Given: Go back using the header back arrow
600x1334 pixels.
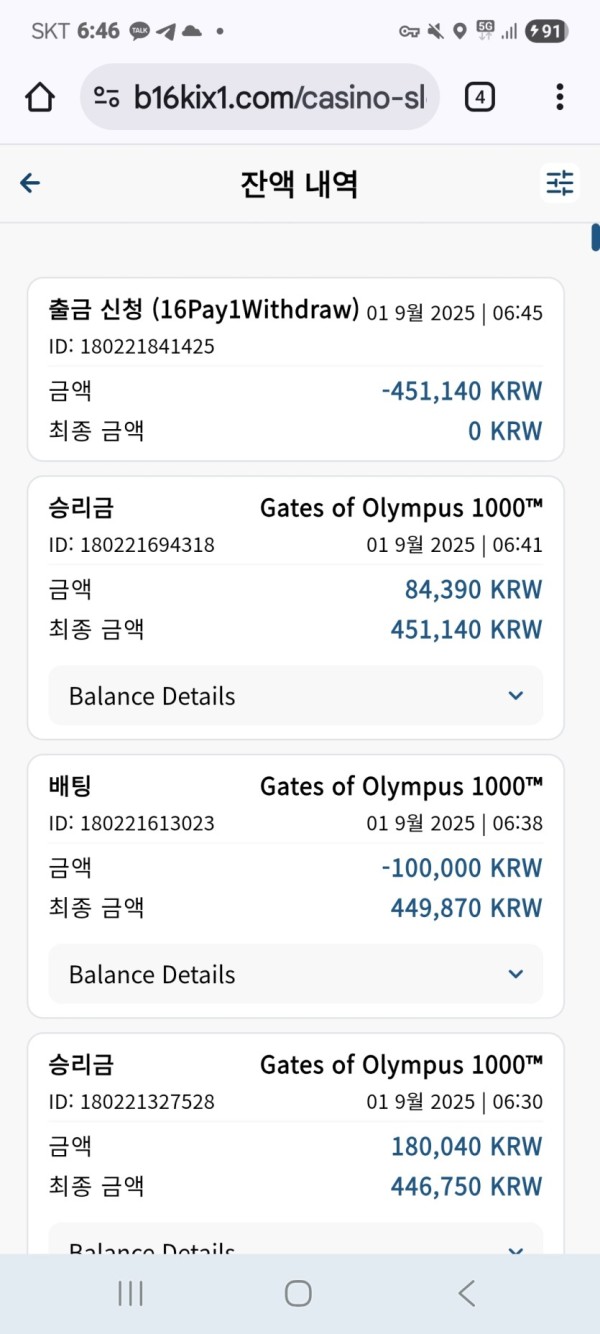Looking at the screenshot, I should click(30, 183).
